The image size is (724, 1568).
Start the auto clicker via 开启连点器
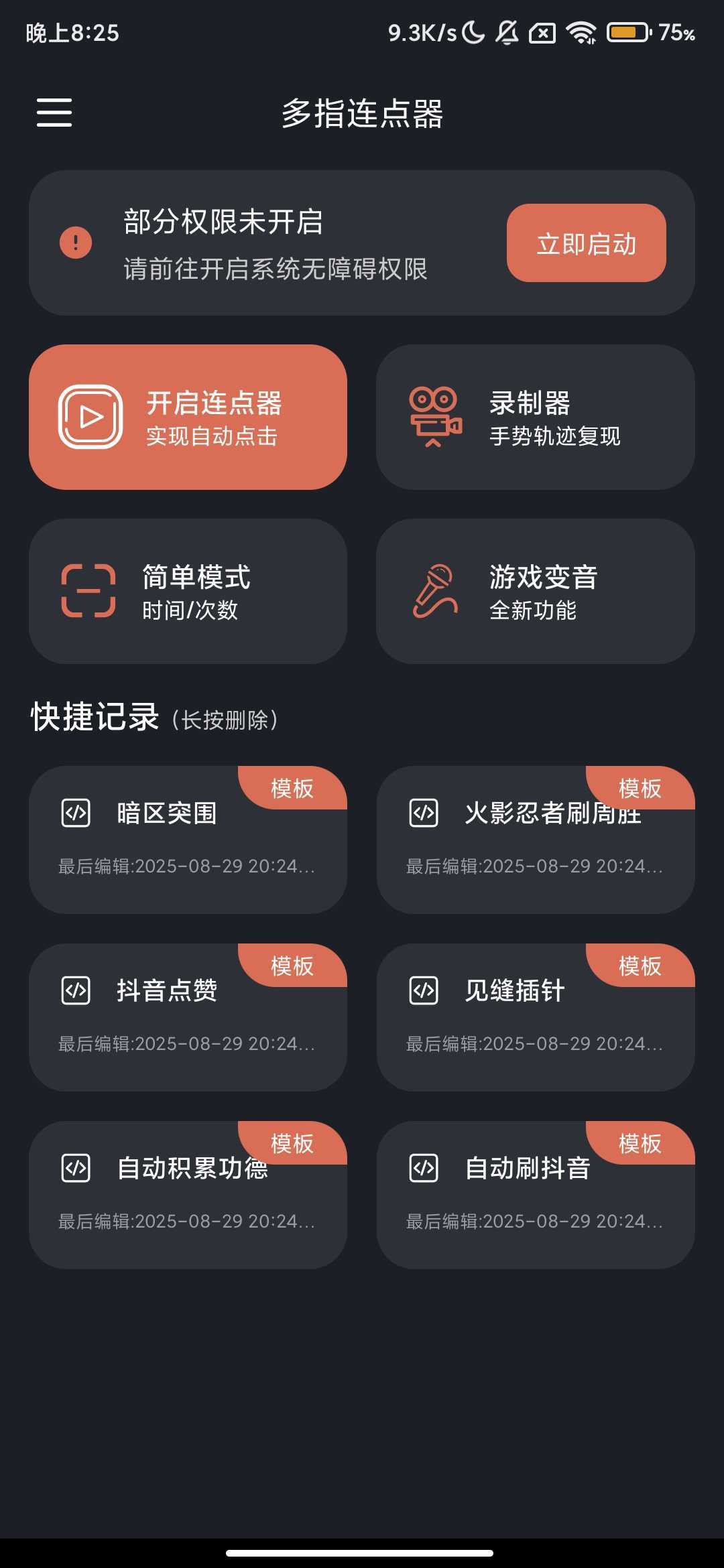point(188,417)
